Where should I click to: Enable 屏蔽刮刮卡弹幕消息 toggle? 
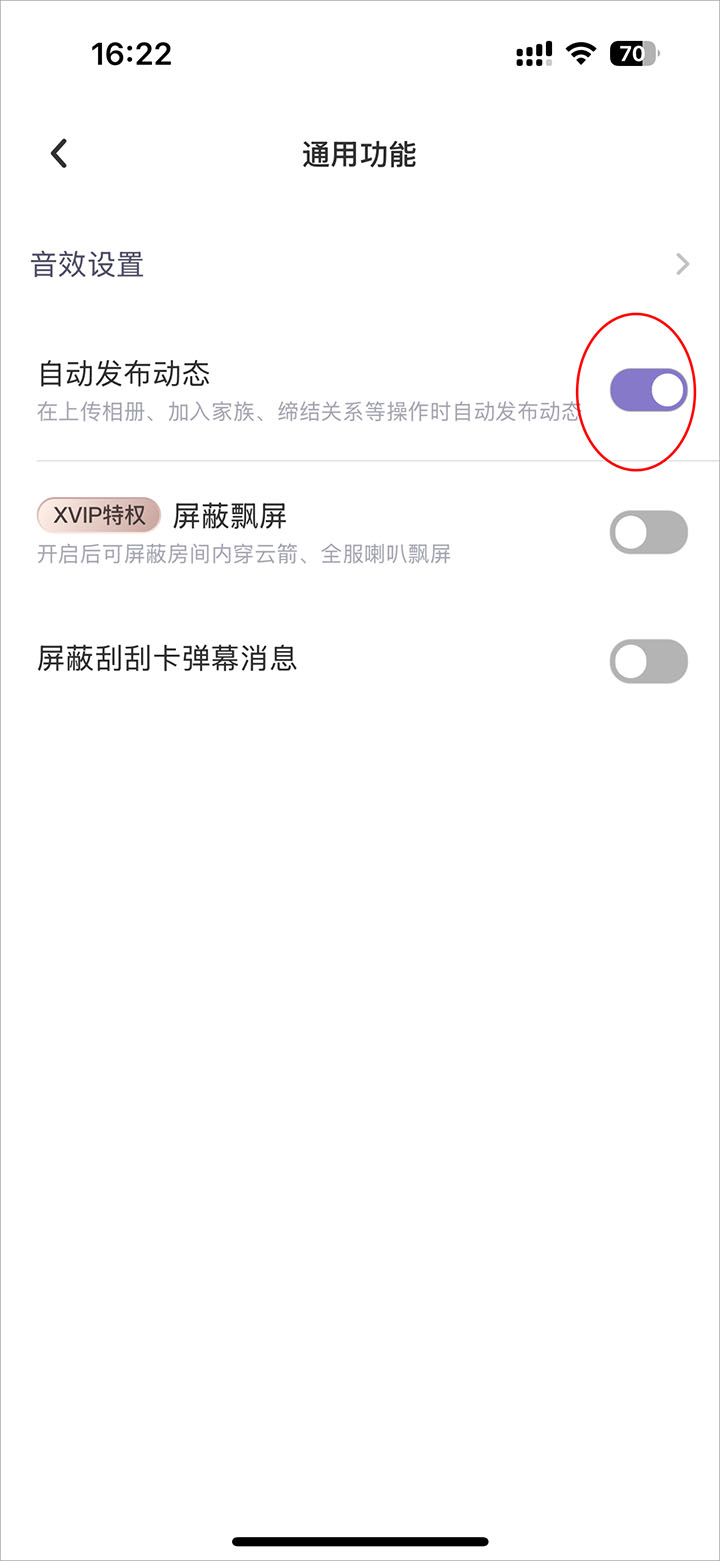pos(648,661)
